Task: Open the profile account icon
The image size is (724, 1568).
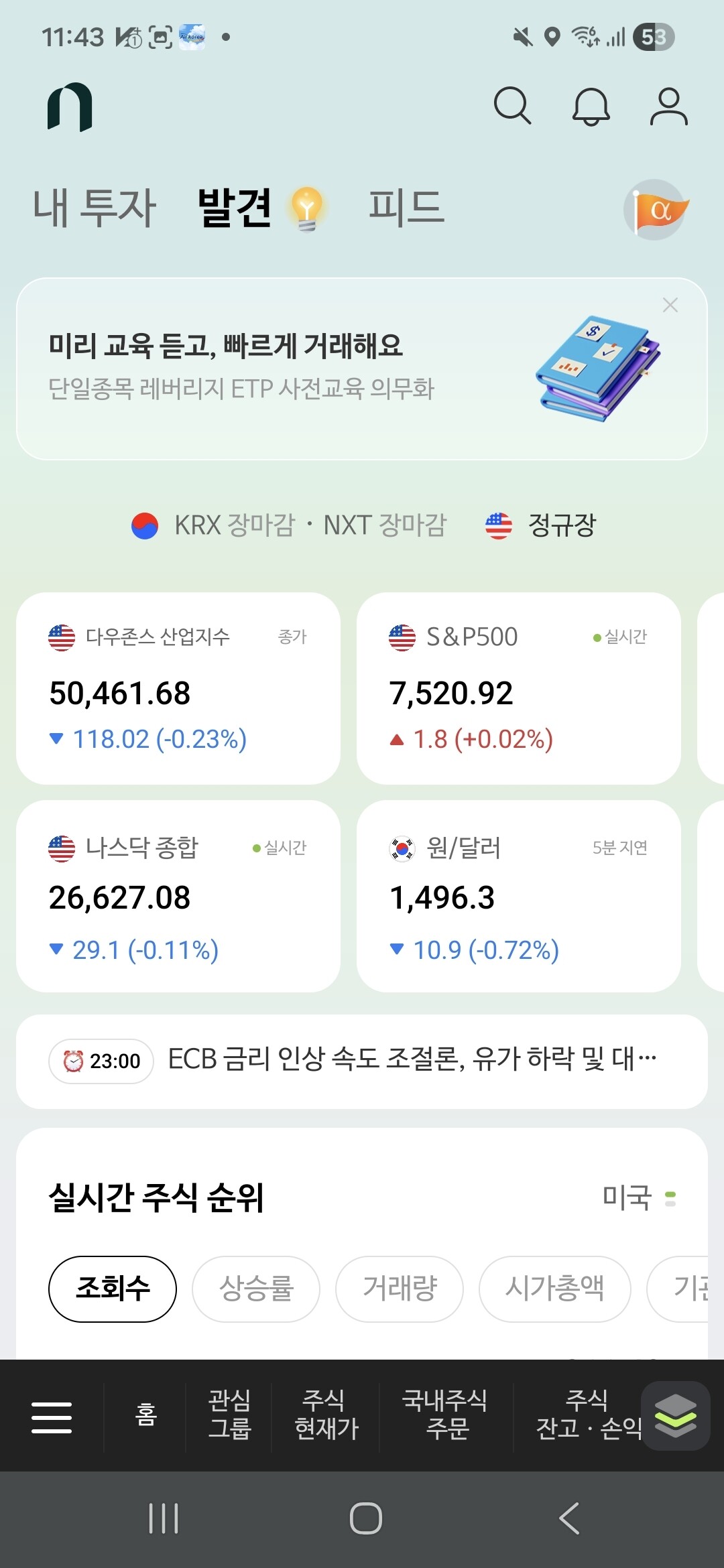Action: click(669, 106)
